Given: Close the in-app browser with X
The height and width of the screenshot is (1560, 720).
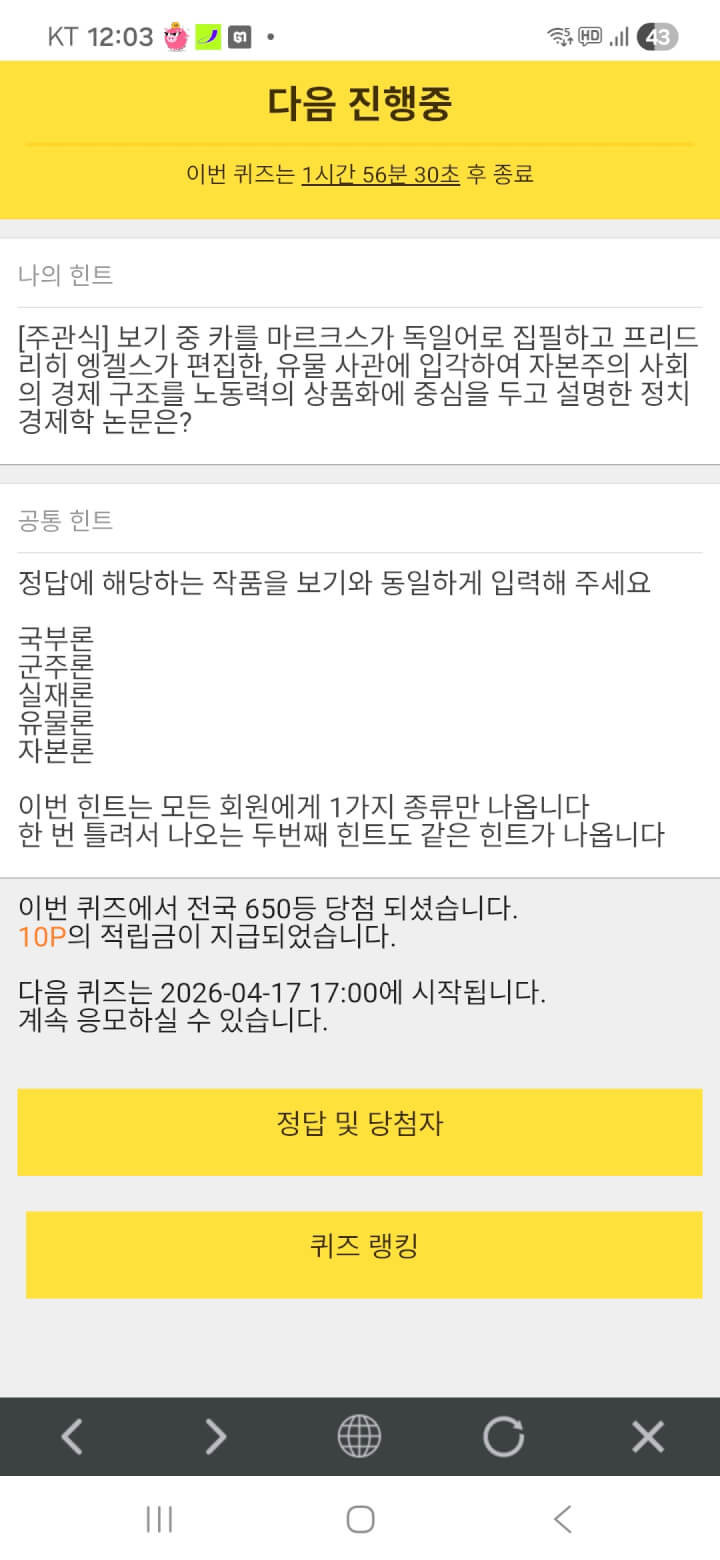Looking at the screenshot, I should 648,1437.
